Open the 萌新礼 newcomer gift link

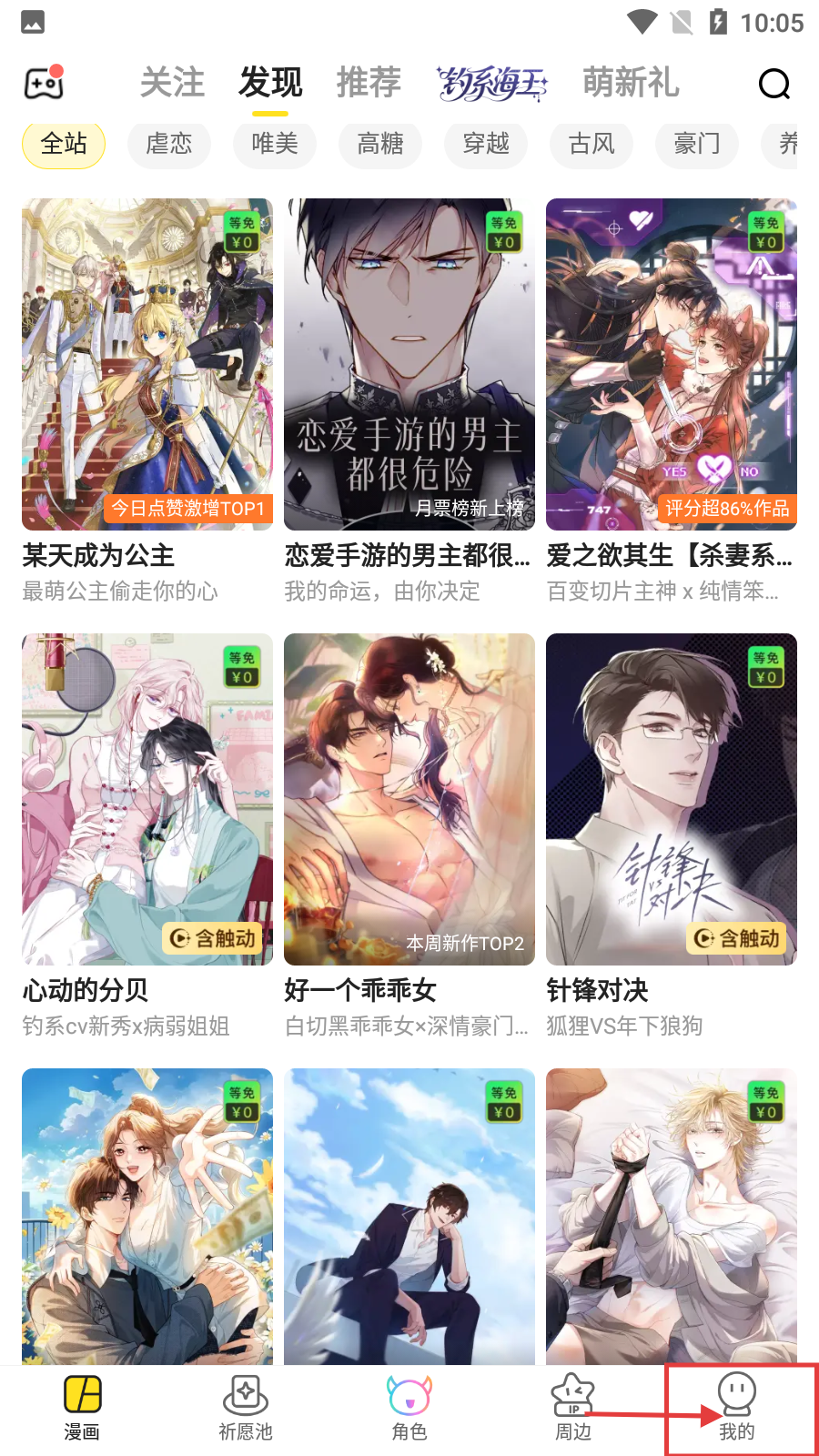point(632,83)
